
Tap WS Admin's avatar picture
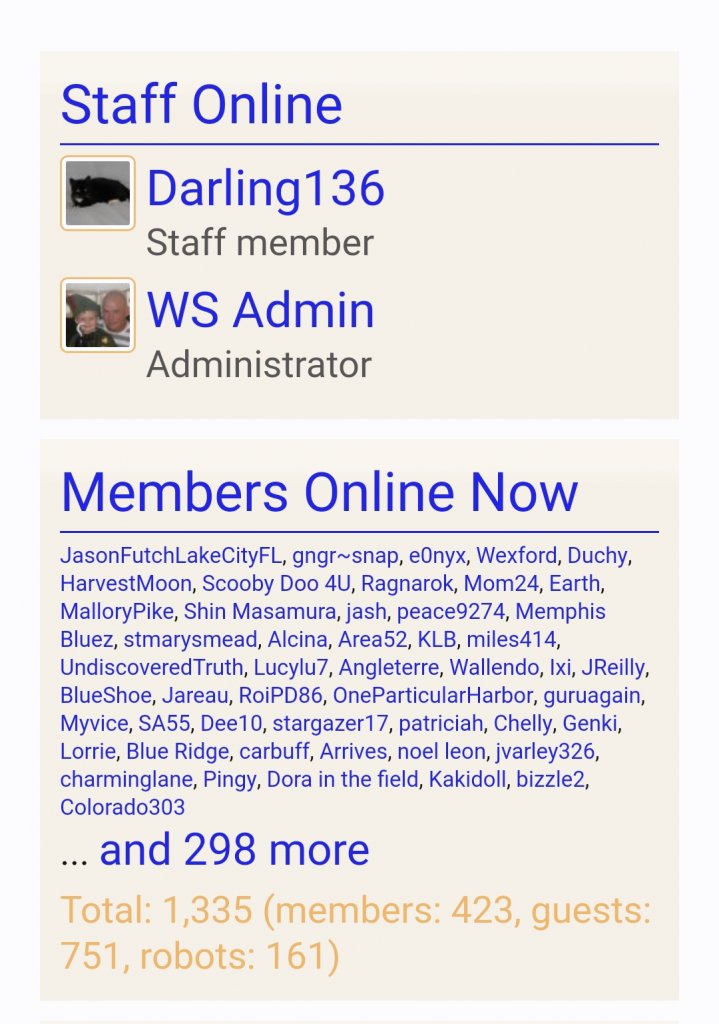click(98, 315)
